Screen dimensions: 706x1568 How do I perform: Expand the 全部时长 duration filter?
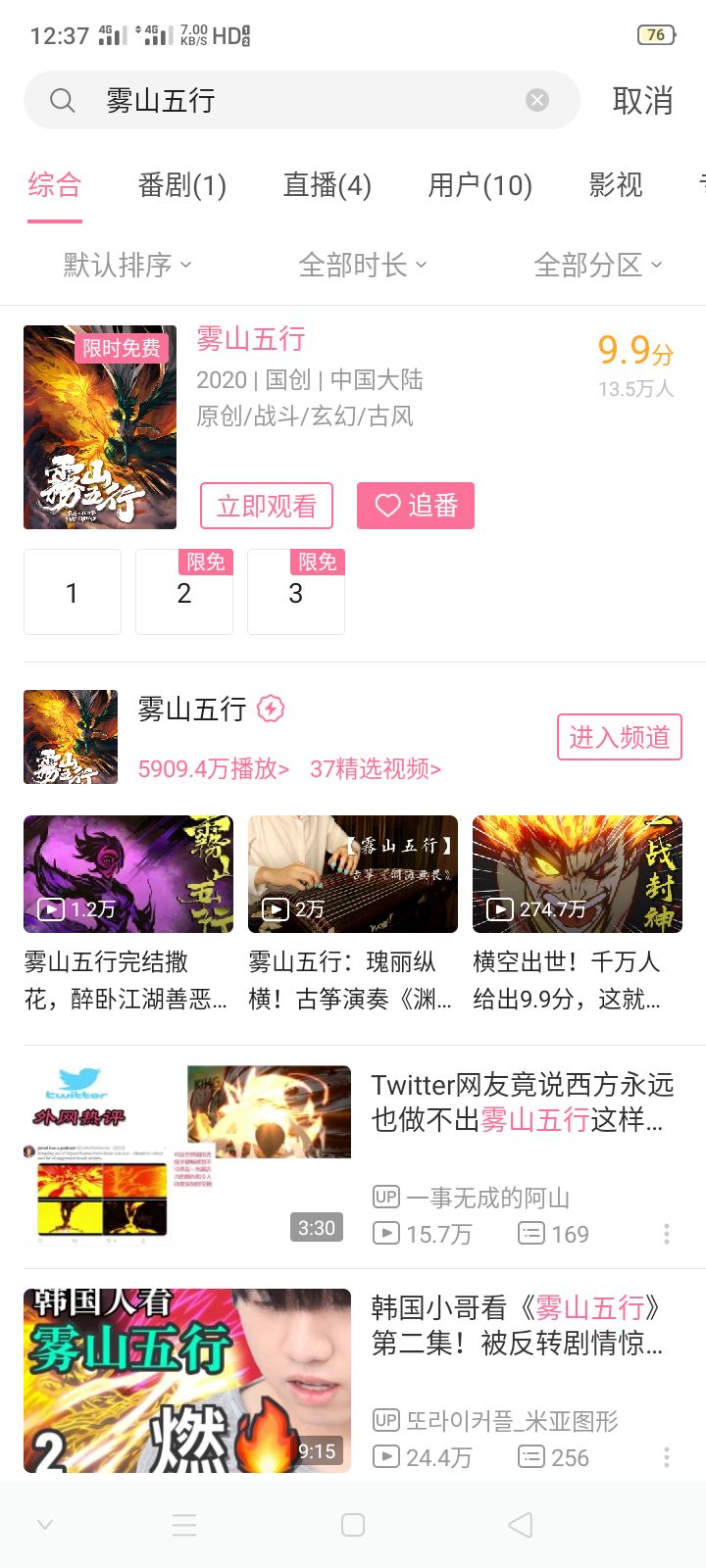[363, 265]
